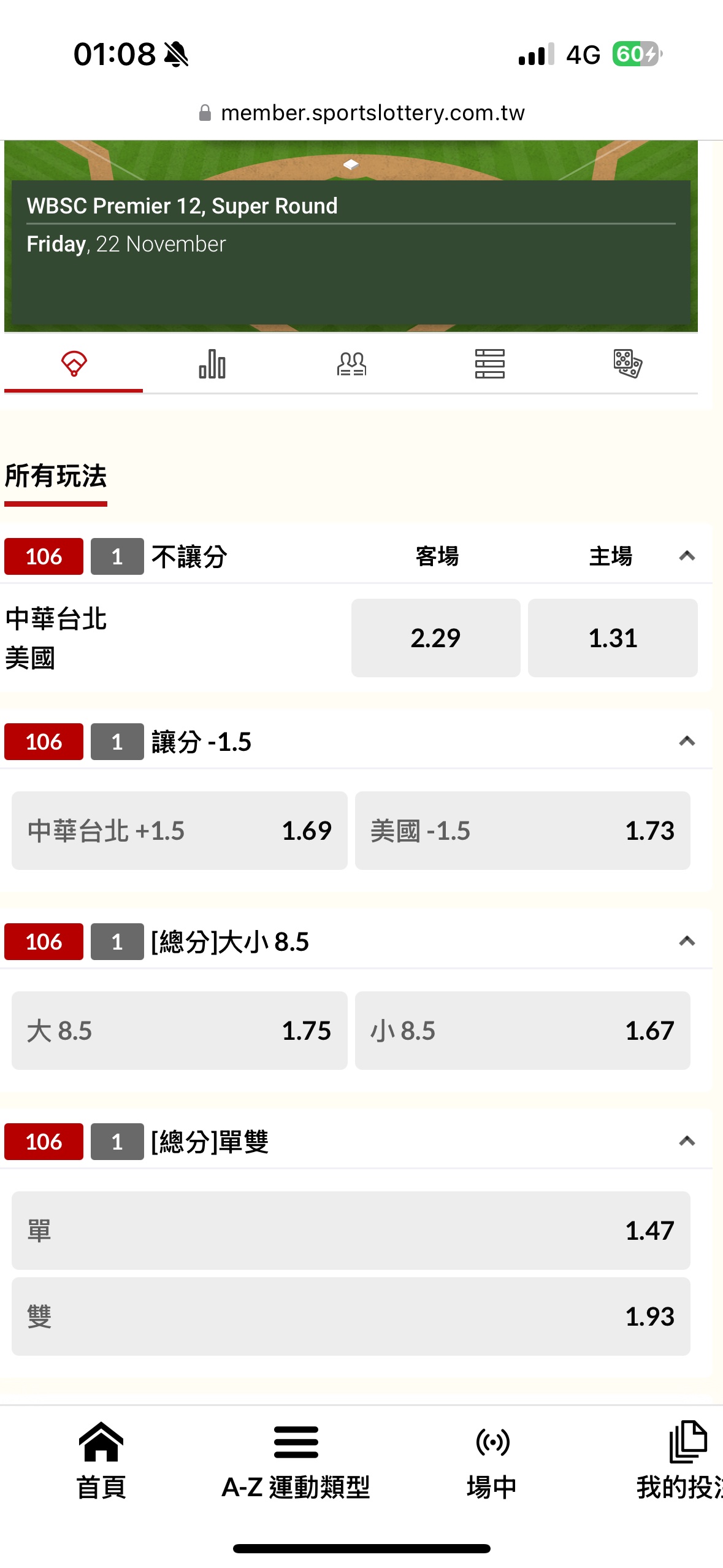Switch to the team lineup tab
This screenshot has height=1568, width=723.
coord(351,364)
